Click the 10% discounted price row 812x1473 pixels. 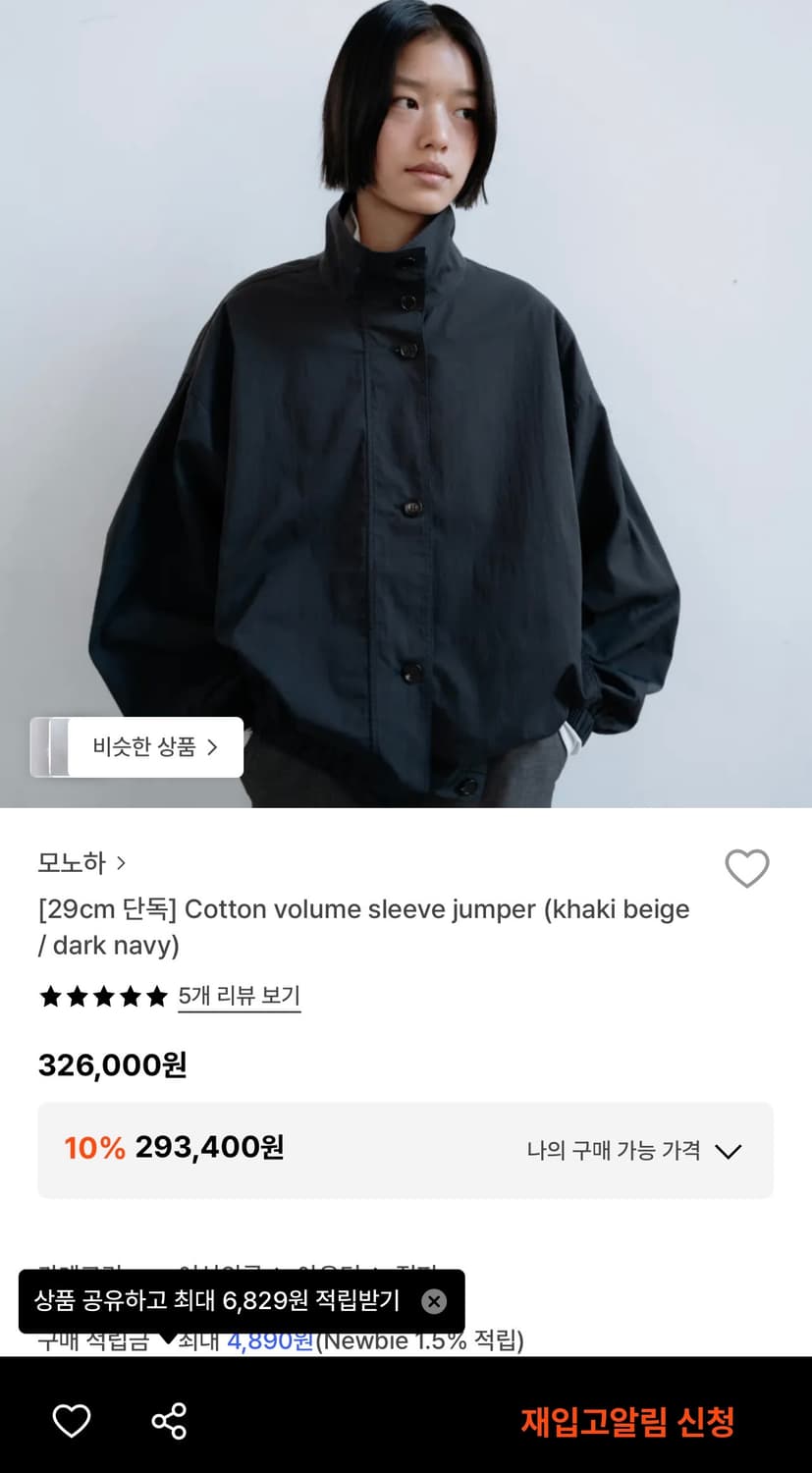coord(173,1149)
